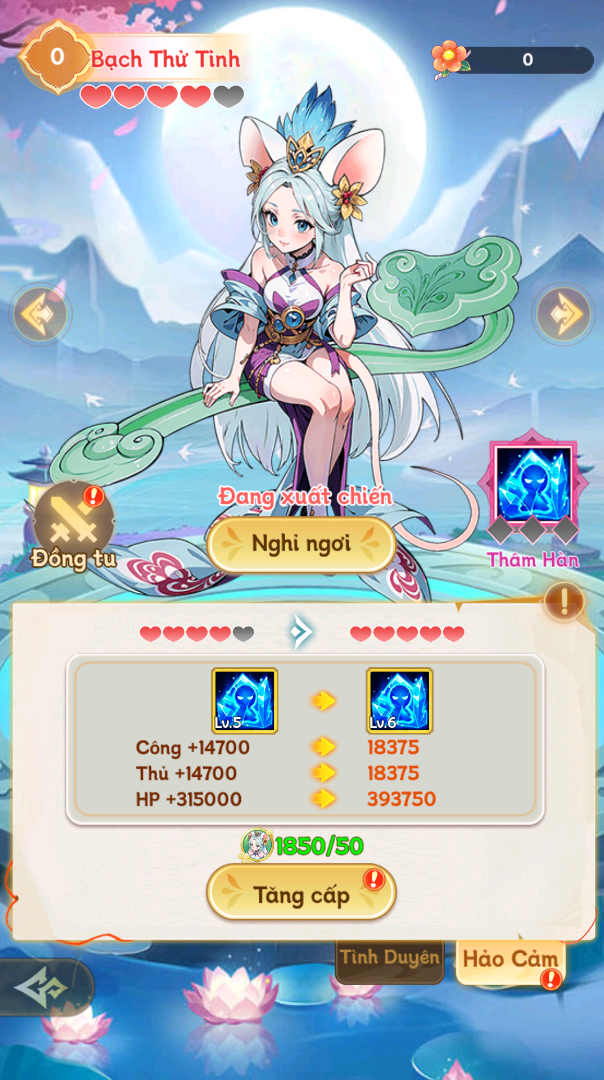Switch to the next character

click(564, 315)
